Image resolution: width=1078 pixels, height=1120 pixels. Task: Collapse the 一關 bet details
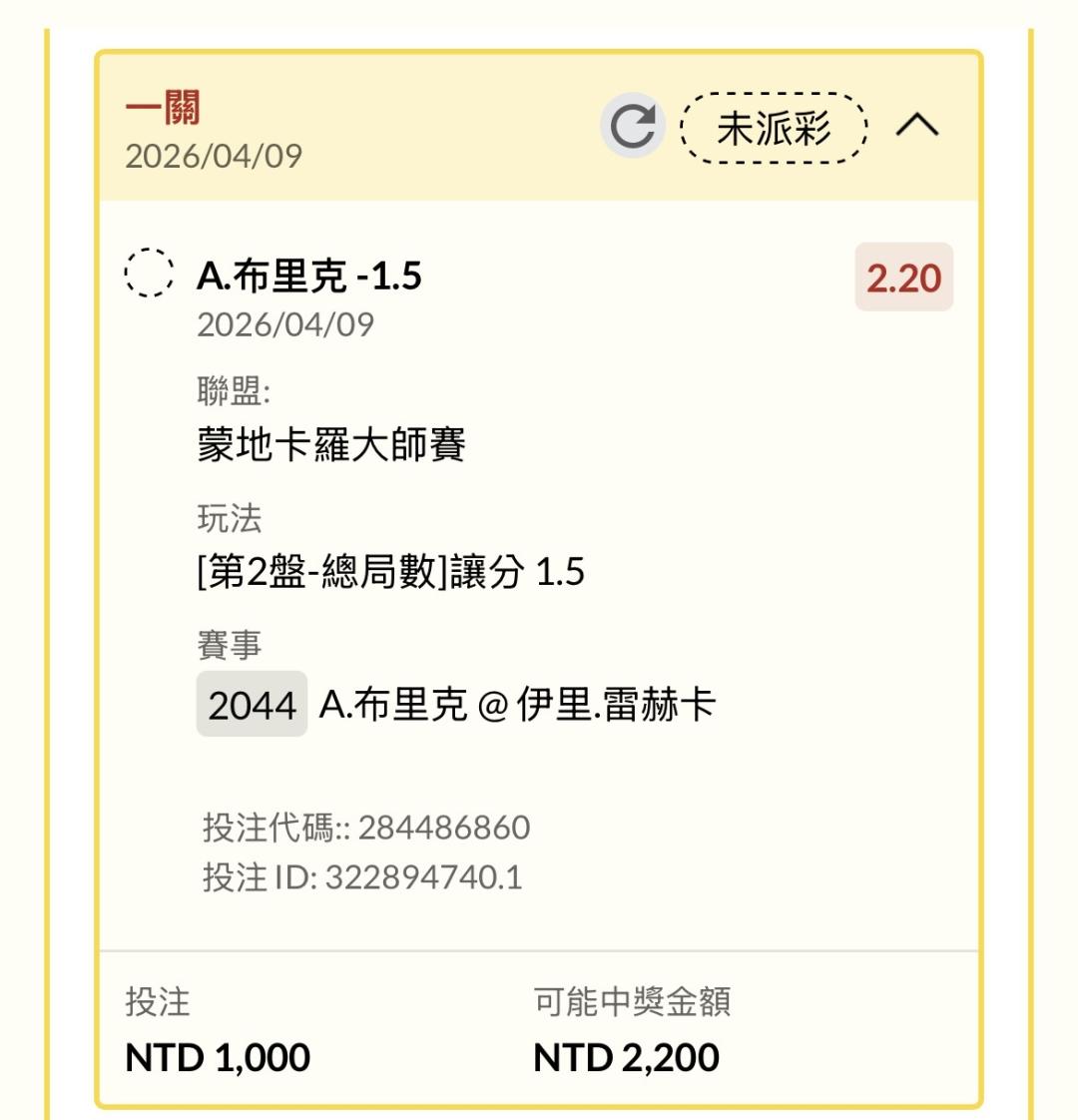917,126
